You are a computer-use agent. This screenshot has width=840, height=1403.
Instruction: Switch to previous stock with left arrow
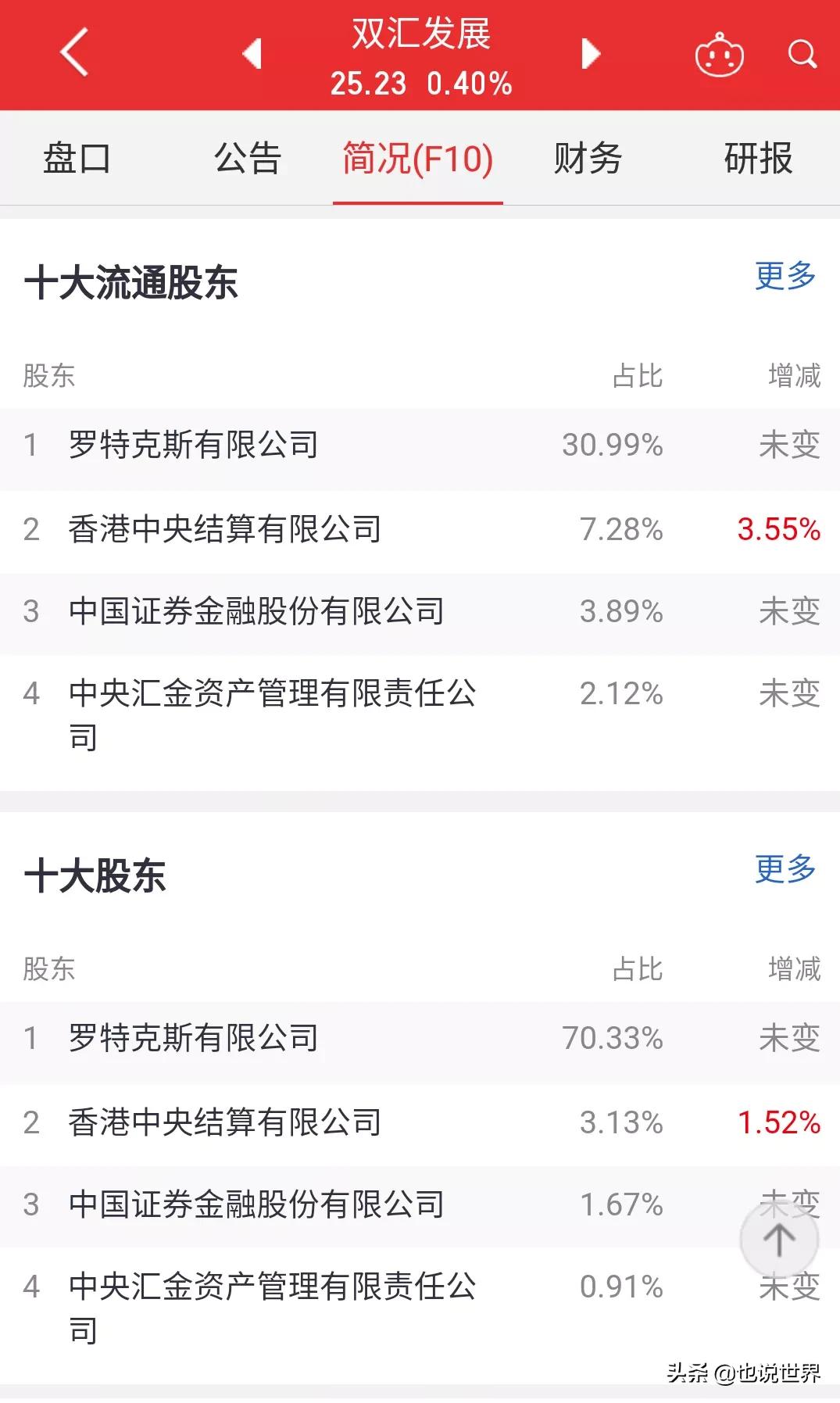tap(252, 55)
